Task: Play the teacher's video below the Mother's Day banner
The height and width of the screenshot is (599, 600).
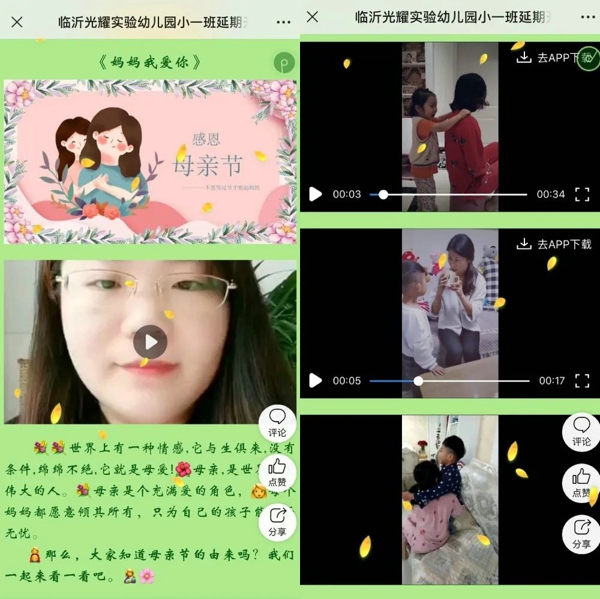Action: pos(150,342)
